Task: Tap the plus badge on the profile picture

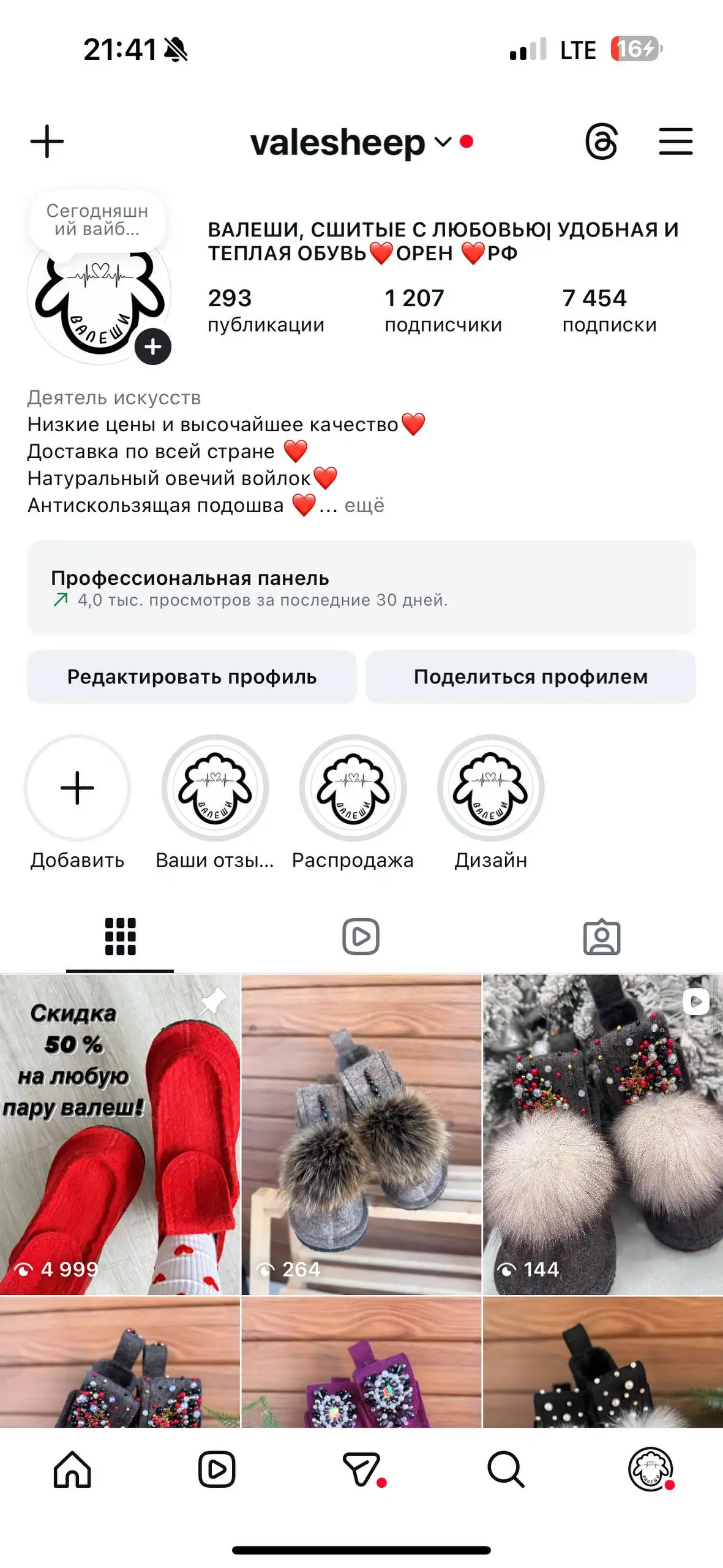Action: (x=152, y=347)
